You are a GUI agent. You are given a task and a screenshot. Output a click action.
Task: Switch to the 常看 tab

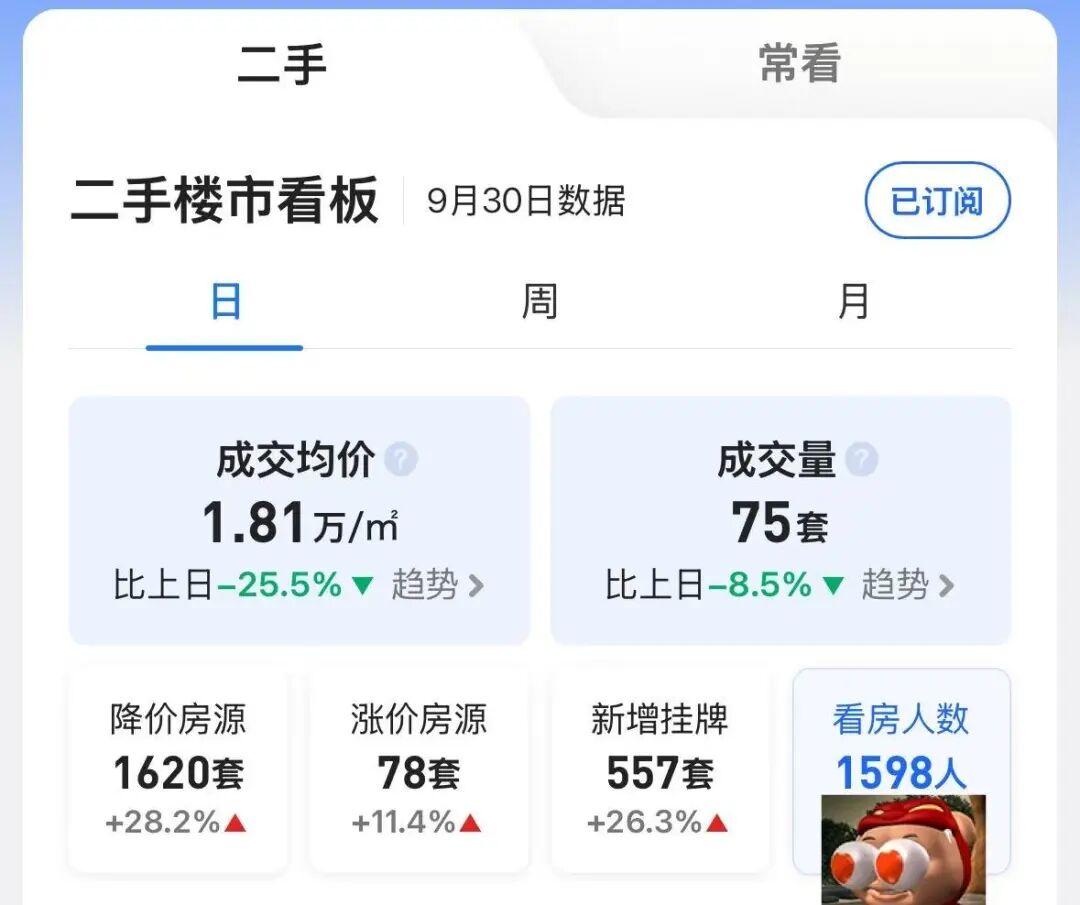799,65
